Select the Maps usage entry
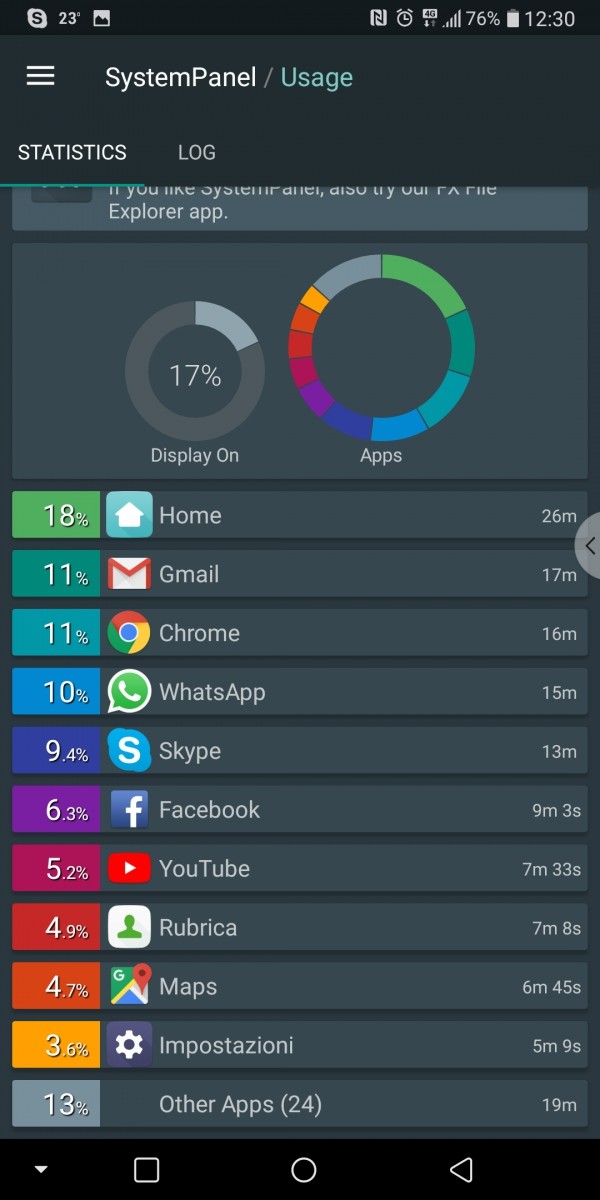The width and height of the screenshot is (600, 1200). (300, 987)
